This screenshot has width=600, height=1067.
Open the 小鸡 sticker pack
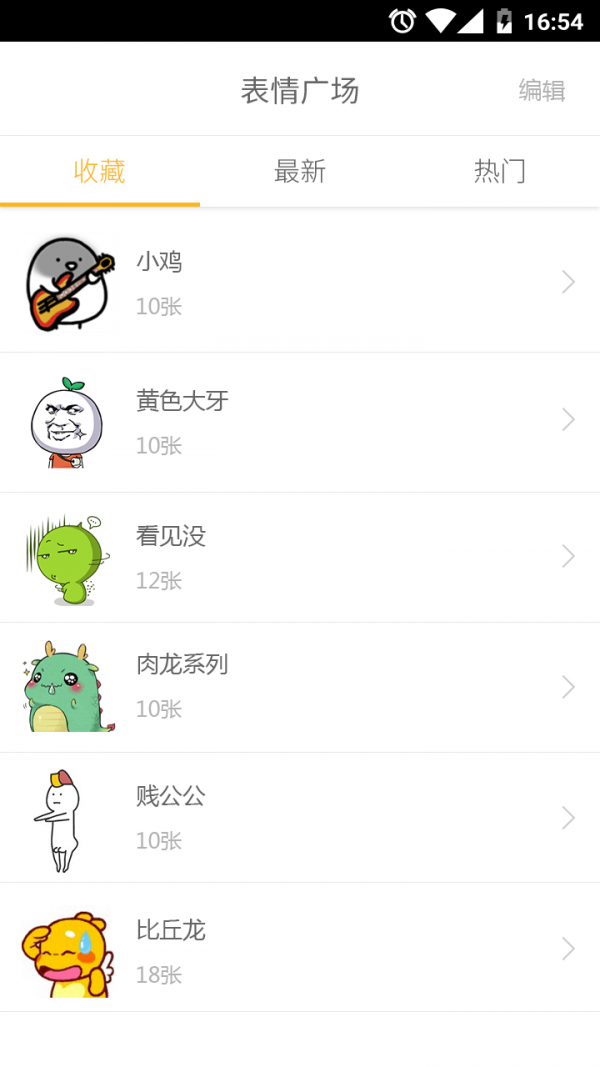[x=300, y=283]
